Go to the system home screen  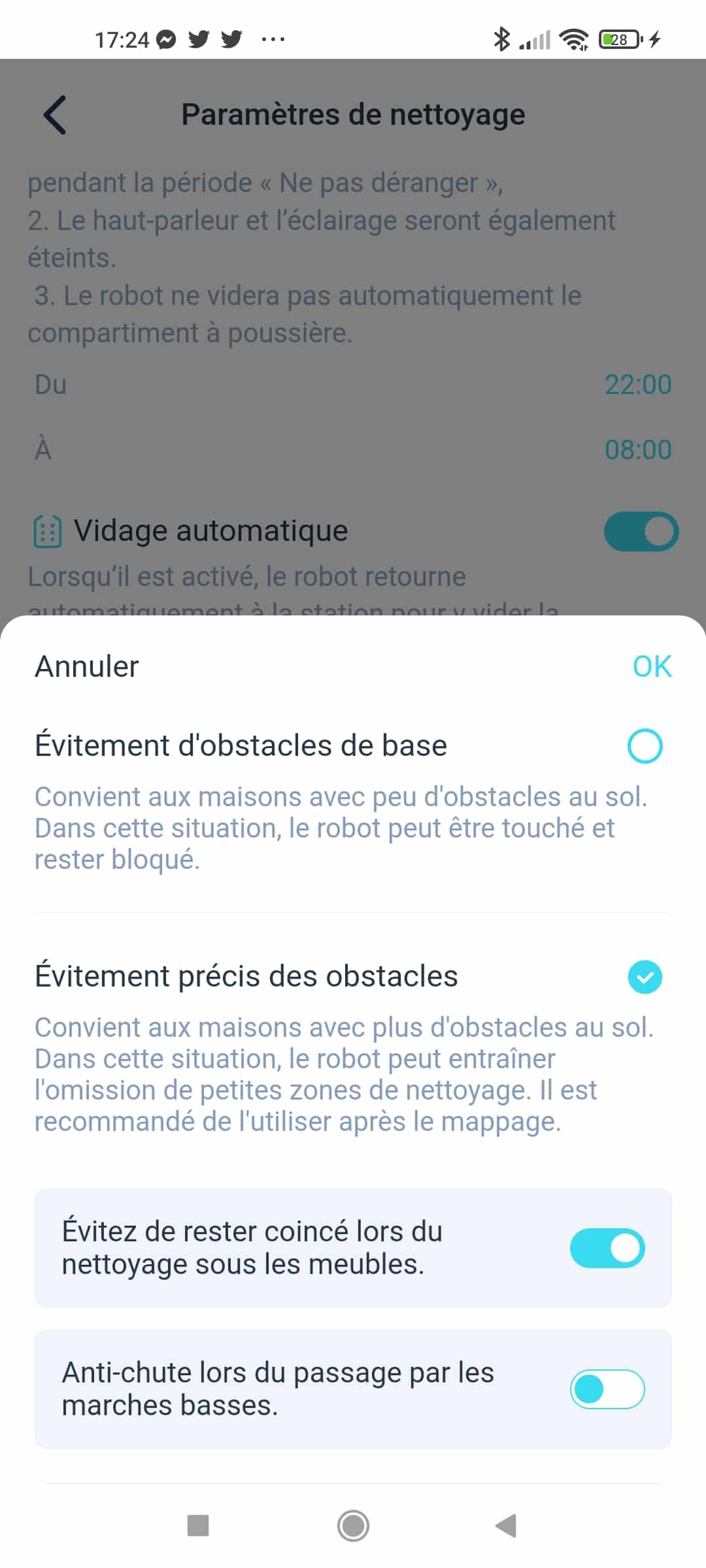click(x=353, y=1526)
